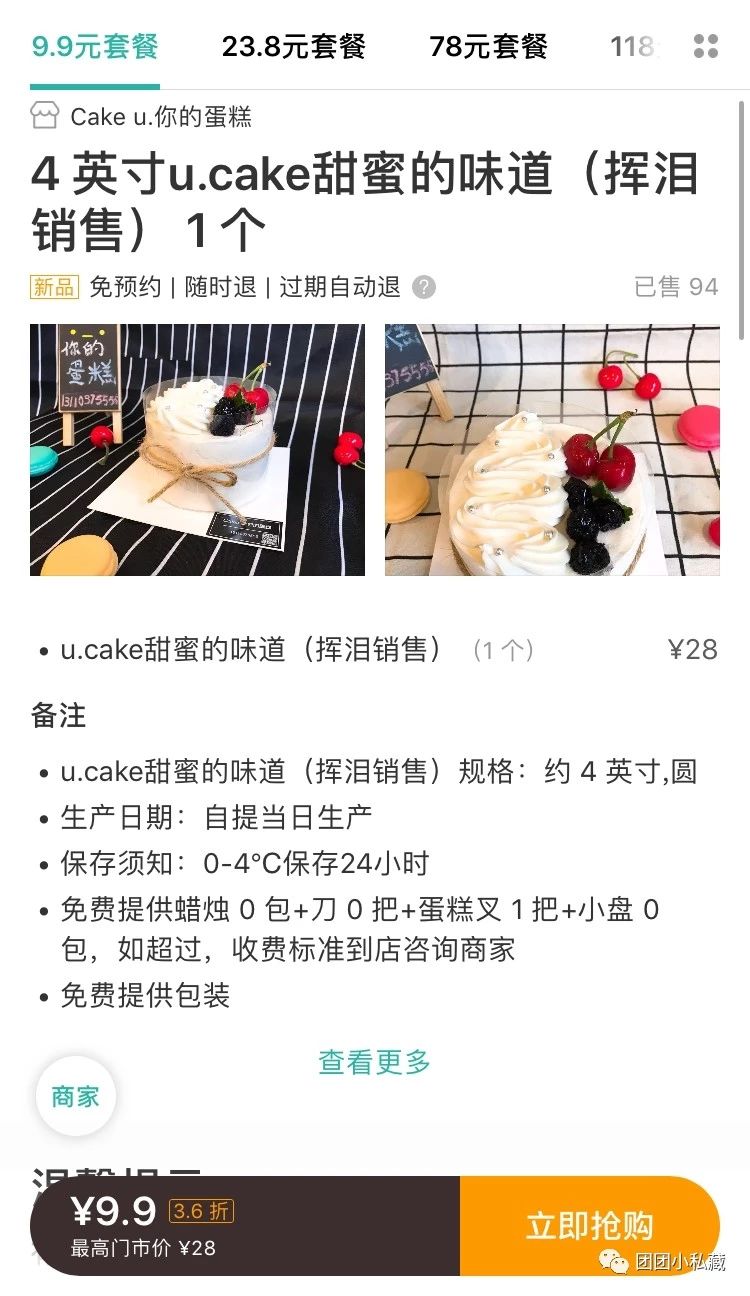Viewport: 750px width, 1296px height.
Task: Open the left cake photo thumbnail
Action: (194, 450)
